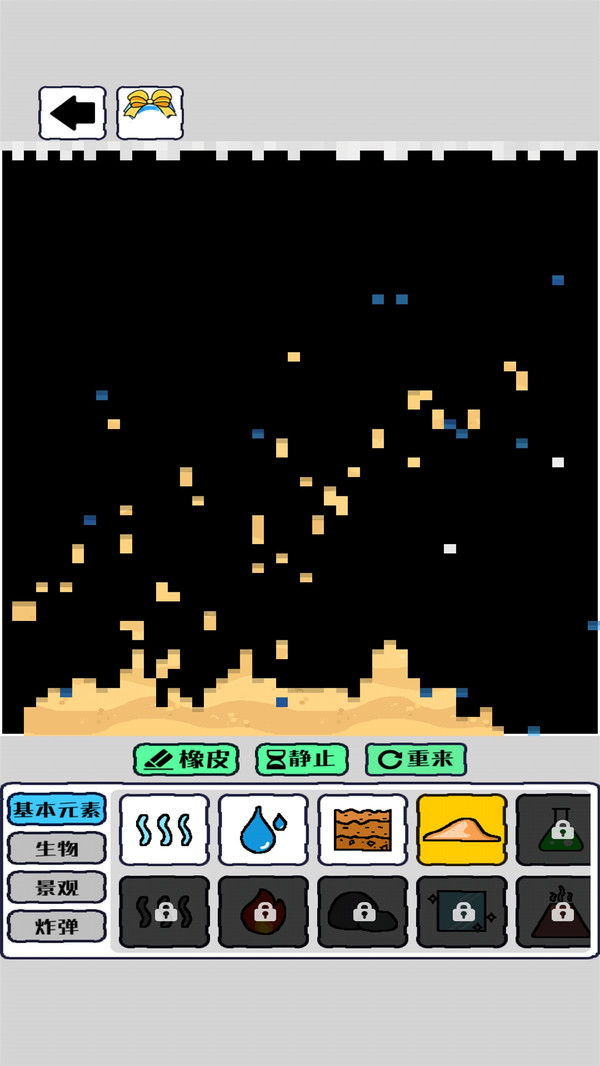
Task: Go back with the arrow button
Action: pos(72,112)
